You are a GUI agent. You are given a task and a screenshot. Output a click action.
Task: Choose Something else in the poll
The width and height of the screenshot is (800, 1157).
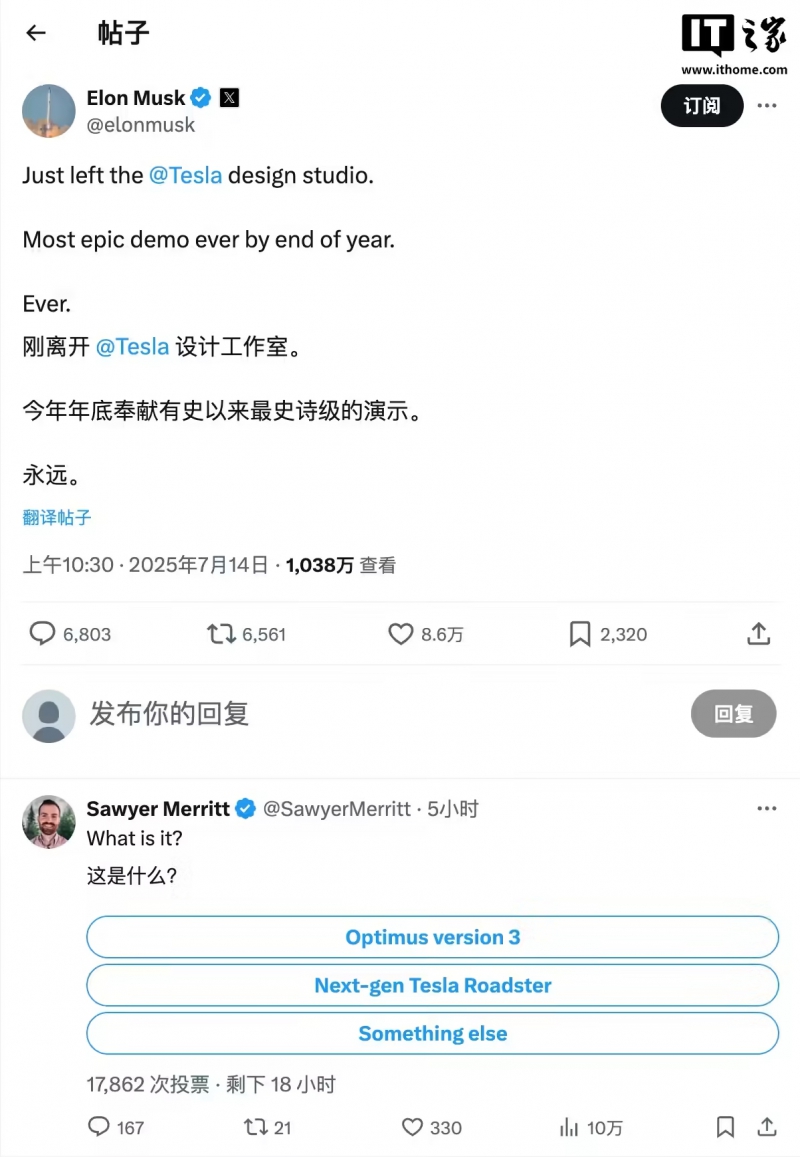pyautogui.click(x=432, y=1034)
